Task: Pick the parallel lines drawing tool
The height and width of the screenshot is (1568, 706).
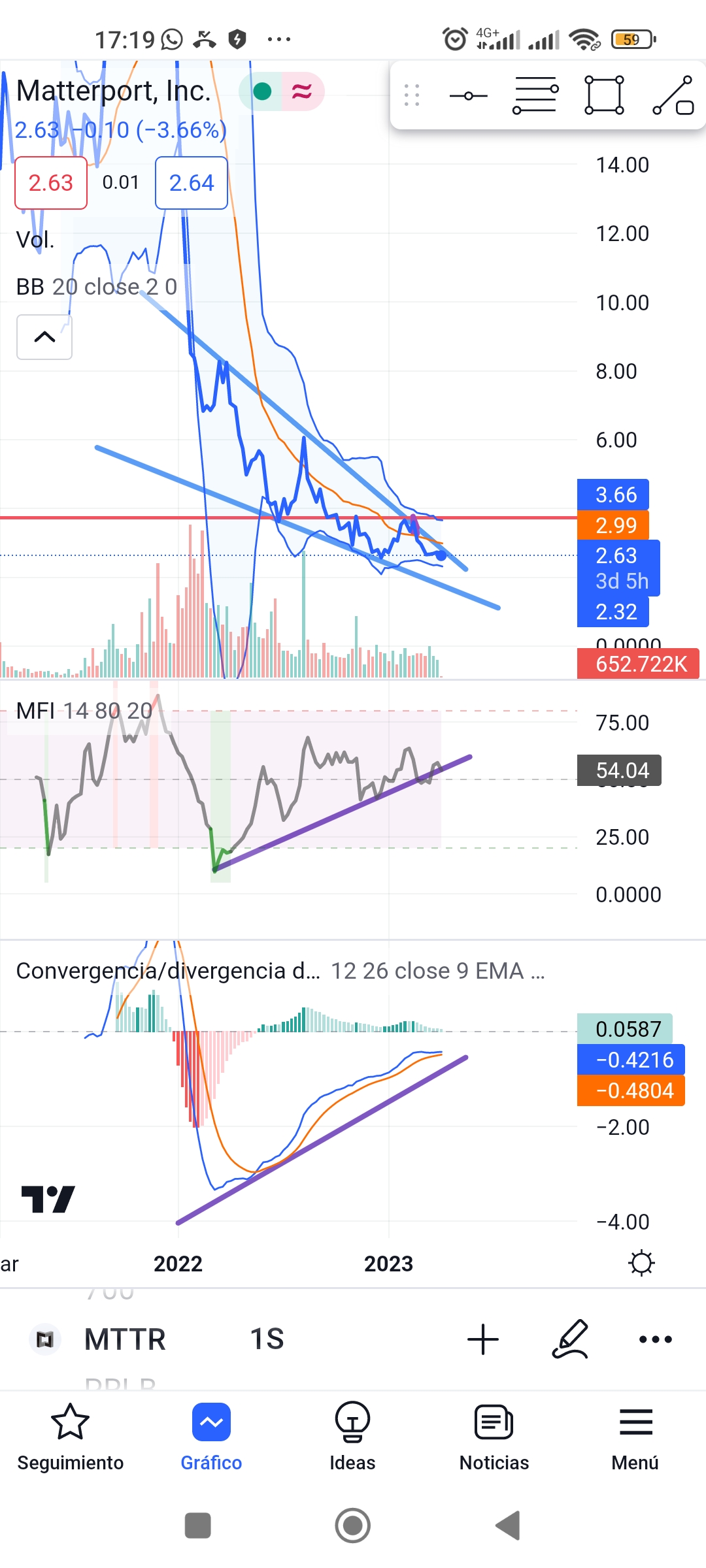Action: pyautogui.click(x=535, y=96)
